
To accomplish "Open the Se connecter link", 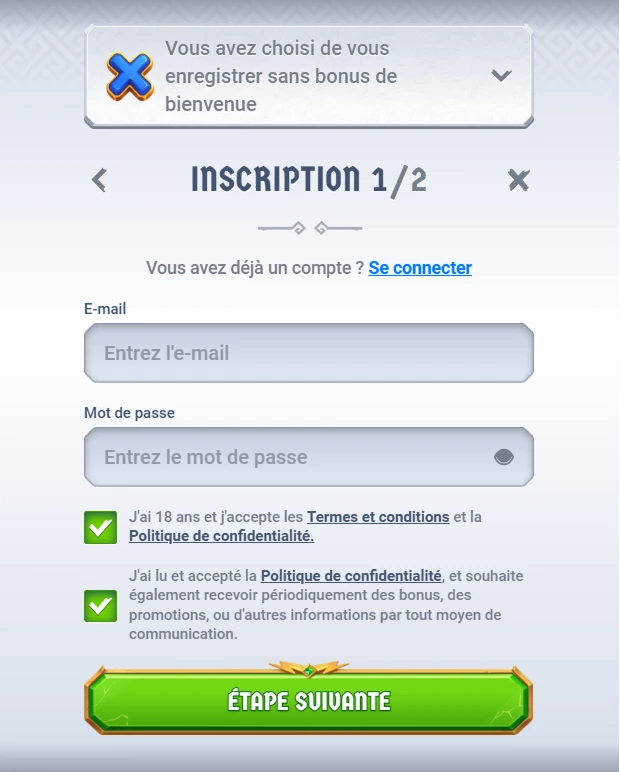I will 420,268.
